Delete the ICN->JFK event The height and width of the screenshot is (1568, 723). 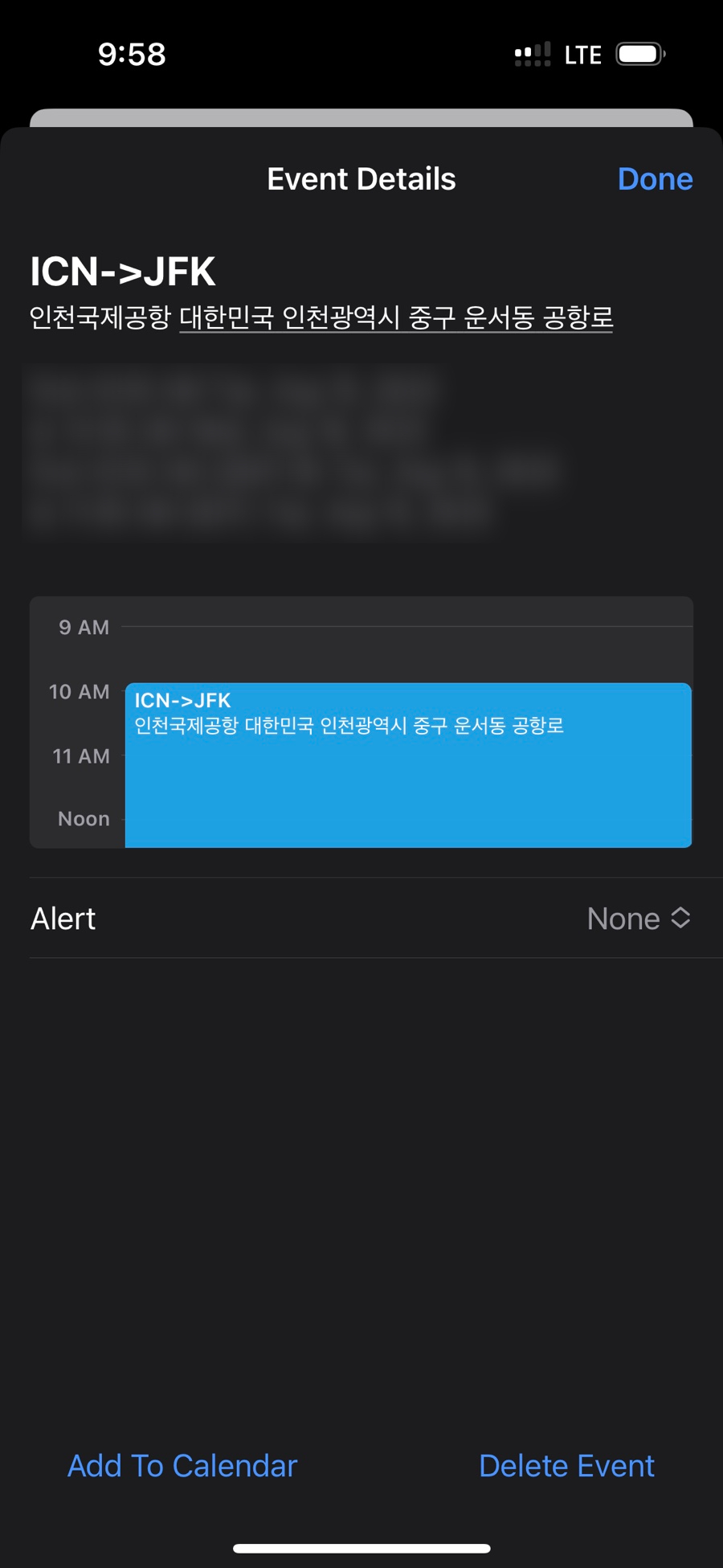[566, 1466]
